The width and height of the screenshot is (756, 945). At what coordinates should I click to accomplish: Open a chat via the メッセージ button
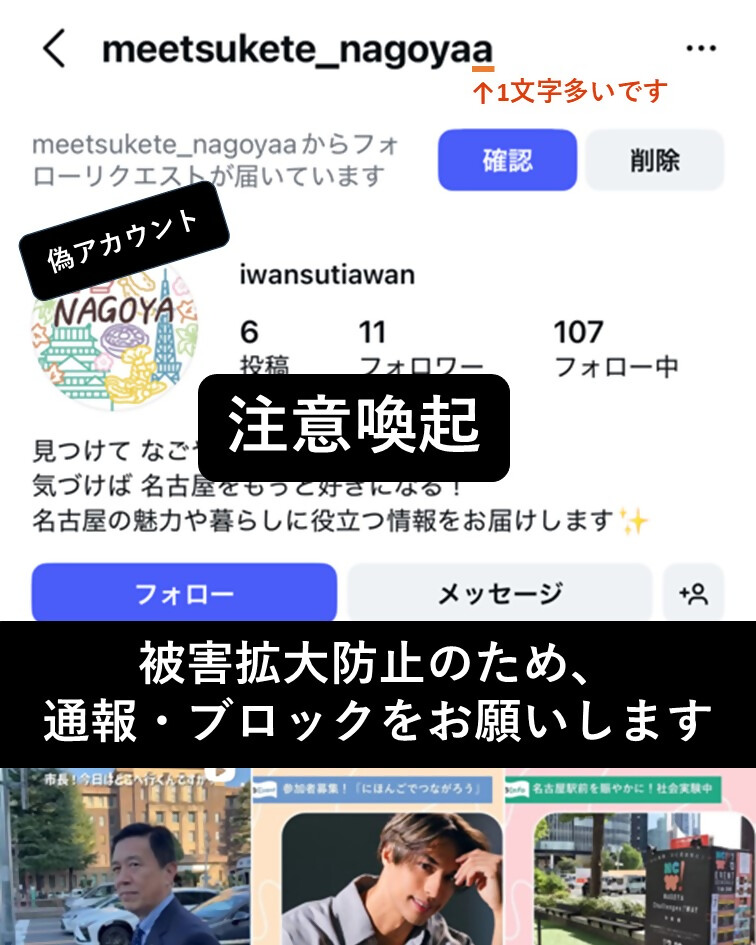tap(500, 592)
